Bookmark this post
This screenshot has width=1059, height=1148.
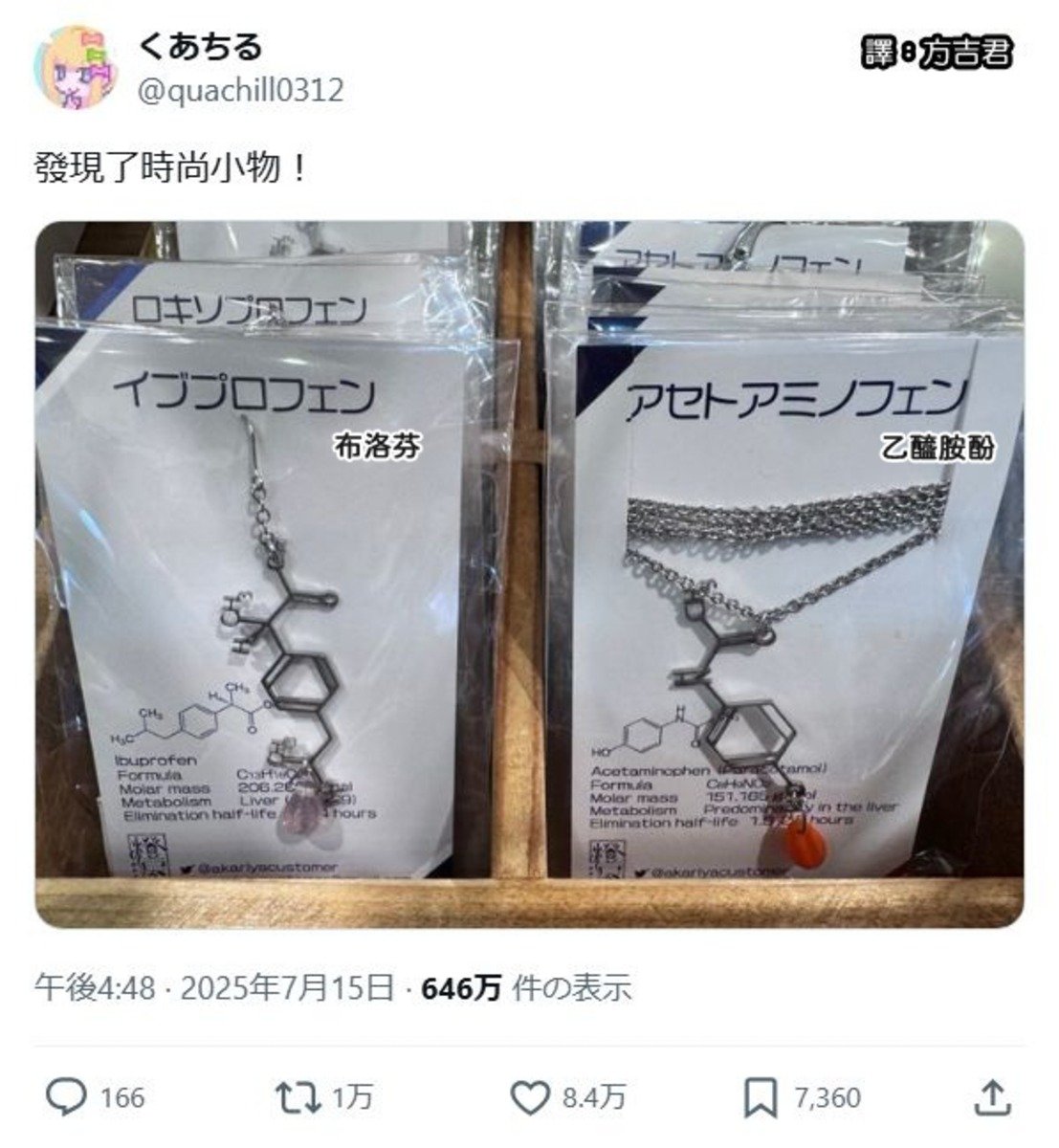tap(761, 1097)
